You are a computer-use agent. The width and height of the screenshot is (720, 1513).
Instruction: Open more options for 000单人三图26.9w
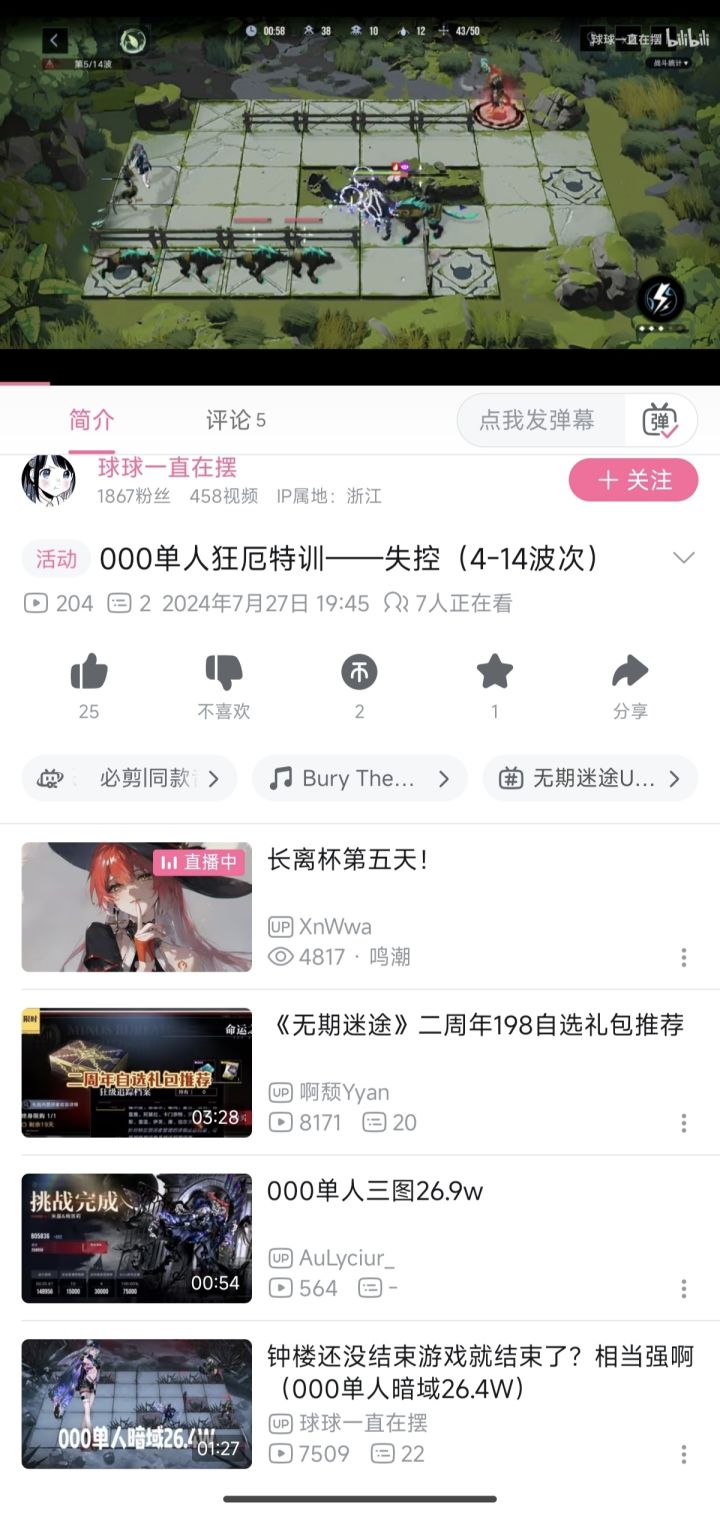tap(684, 1288)
